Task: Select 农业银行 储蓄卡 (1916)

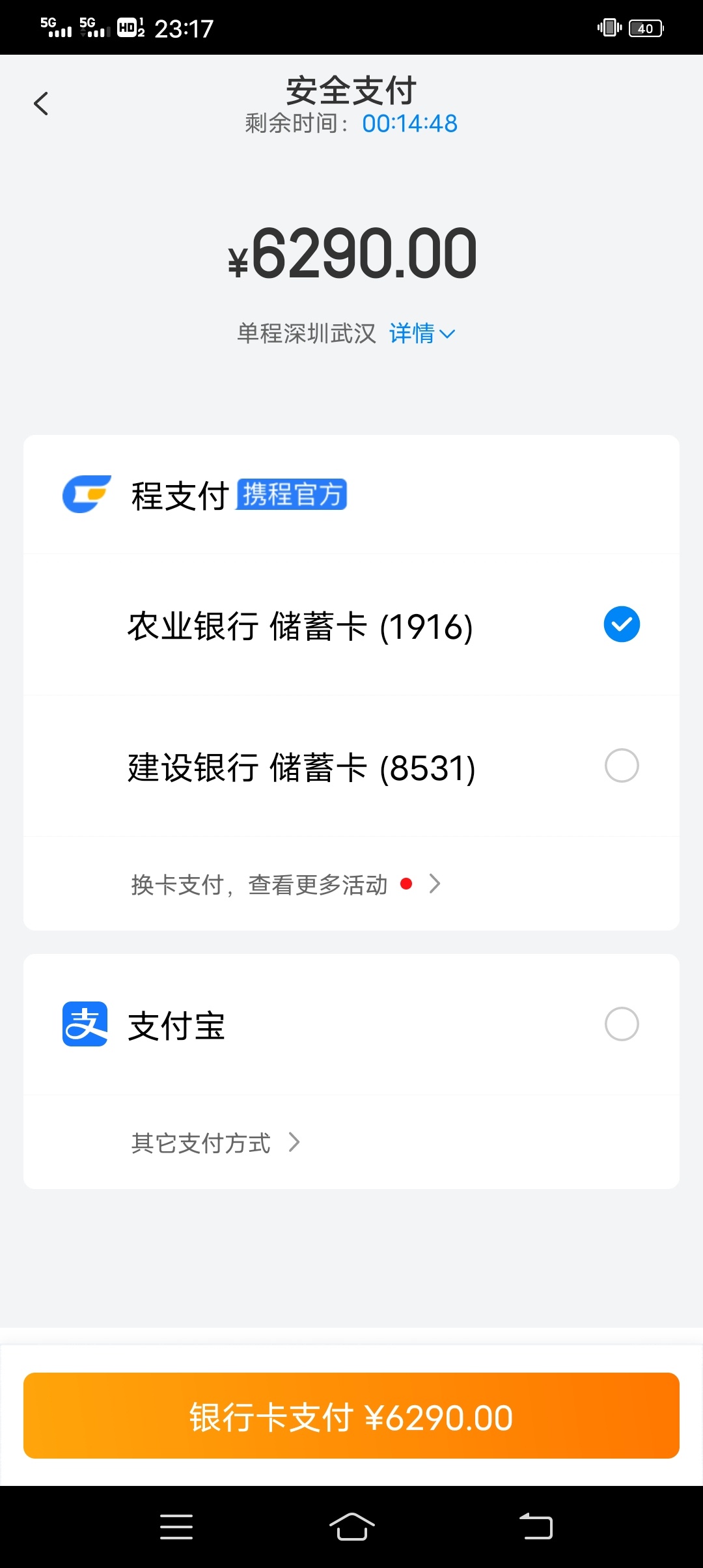Action: tap(351, 625)
